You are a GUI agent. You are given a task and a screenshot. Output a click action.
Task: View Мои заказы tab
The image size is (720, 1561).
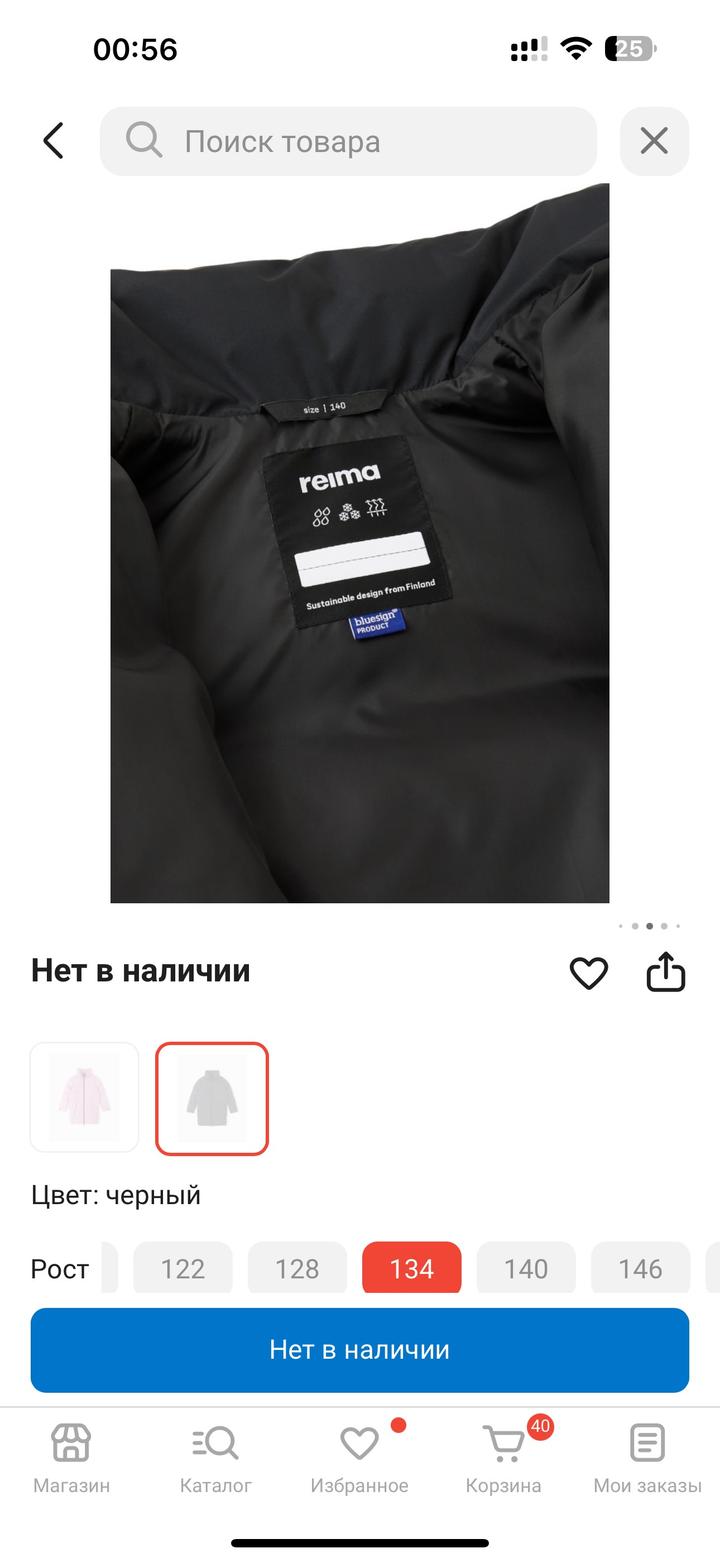(647, 1458)
